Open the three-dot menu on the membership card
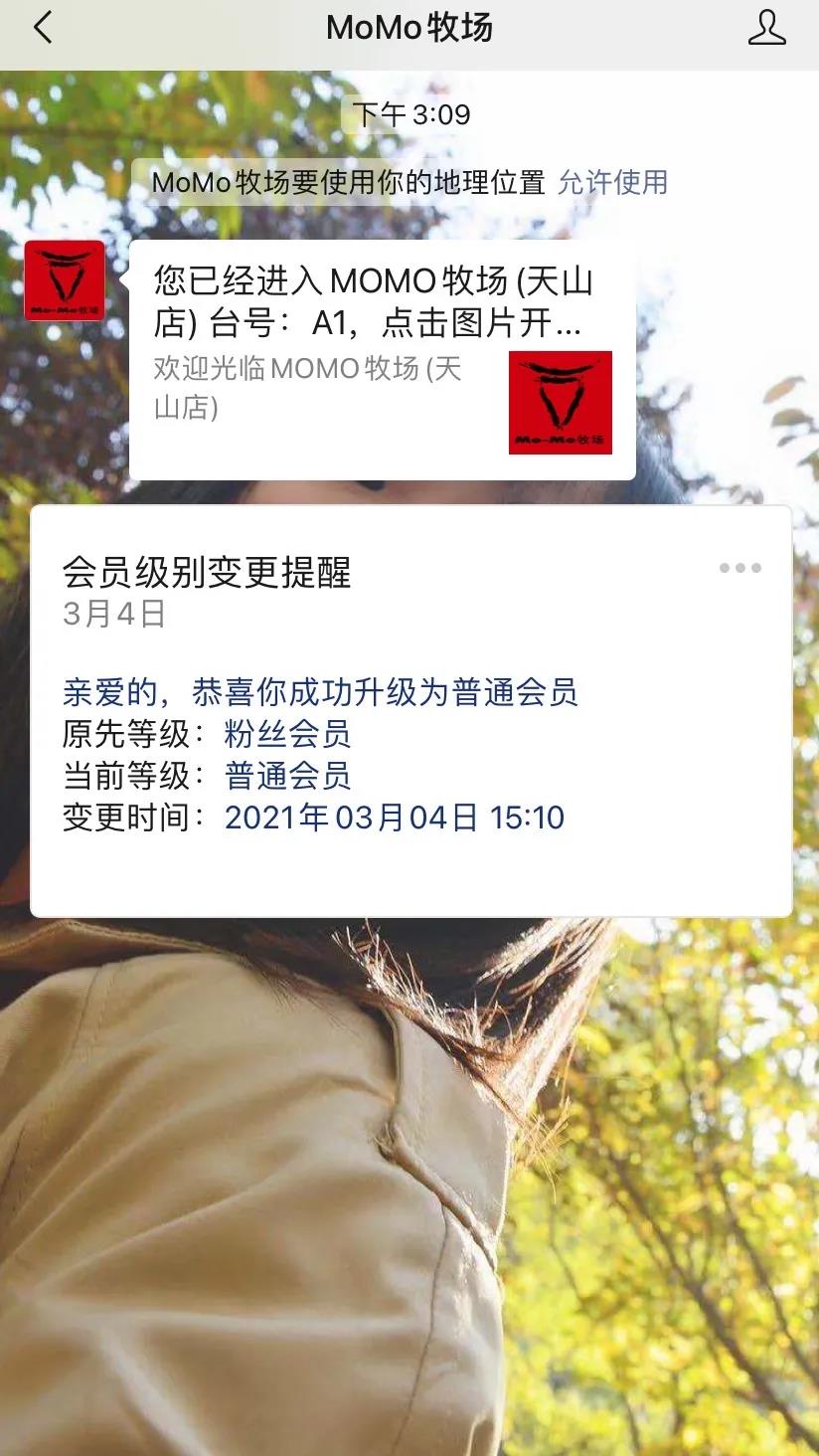This screenshot has width=819, height=1456. (x=737, y=568)
